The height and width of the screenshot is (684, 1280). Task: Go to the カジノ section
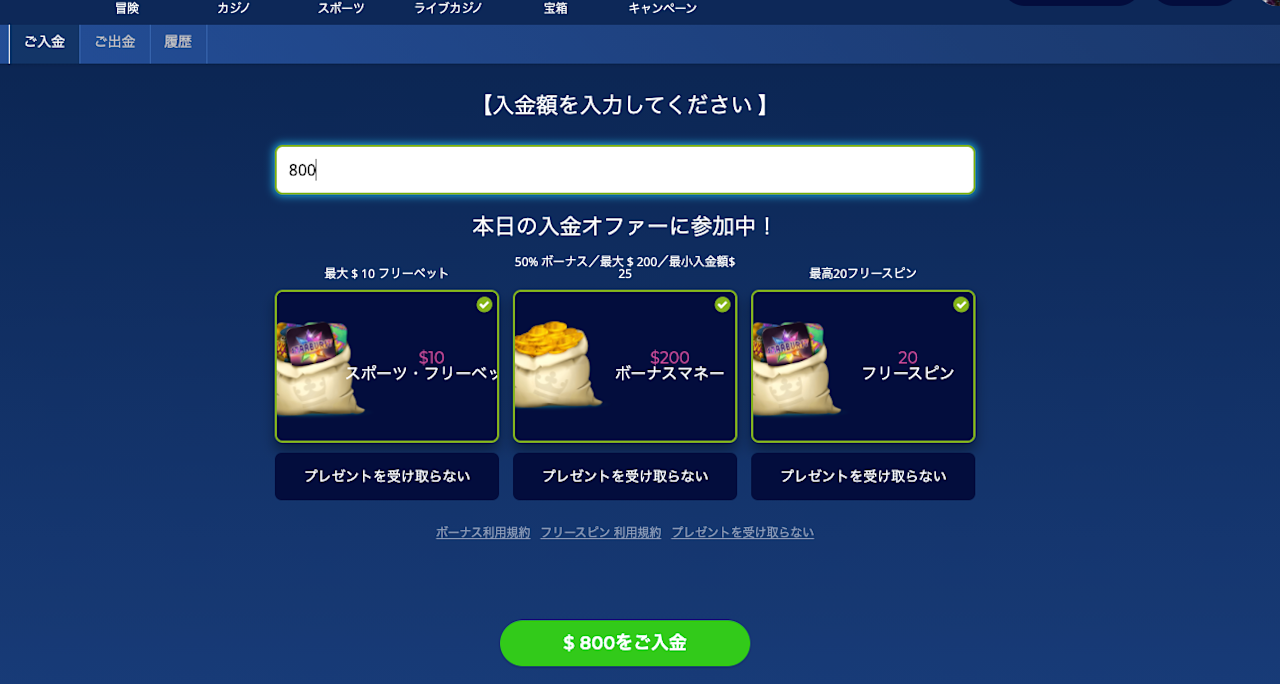pyautogui.click(x=233, y=8)
